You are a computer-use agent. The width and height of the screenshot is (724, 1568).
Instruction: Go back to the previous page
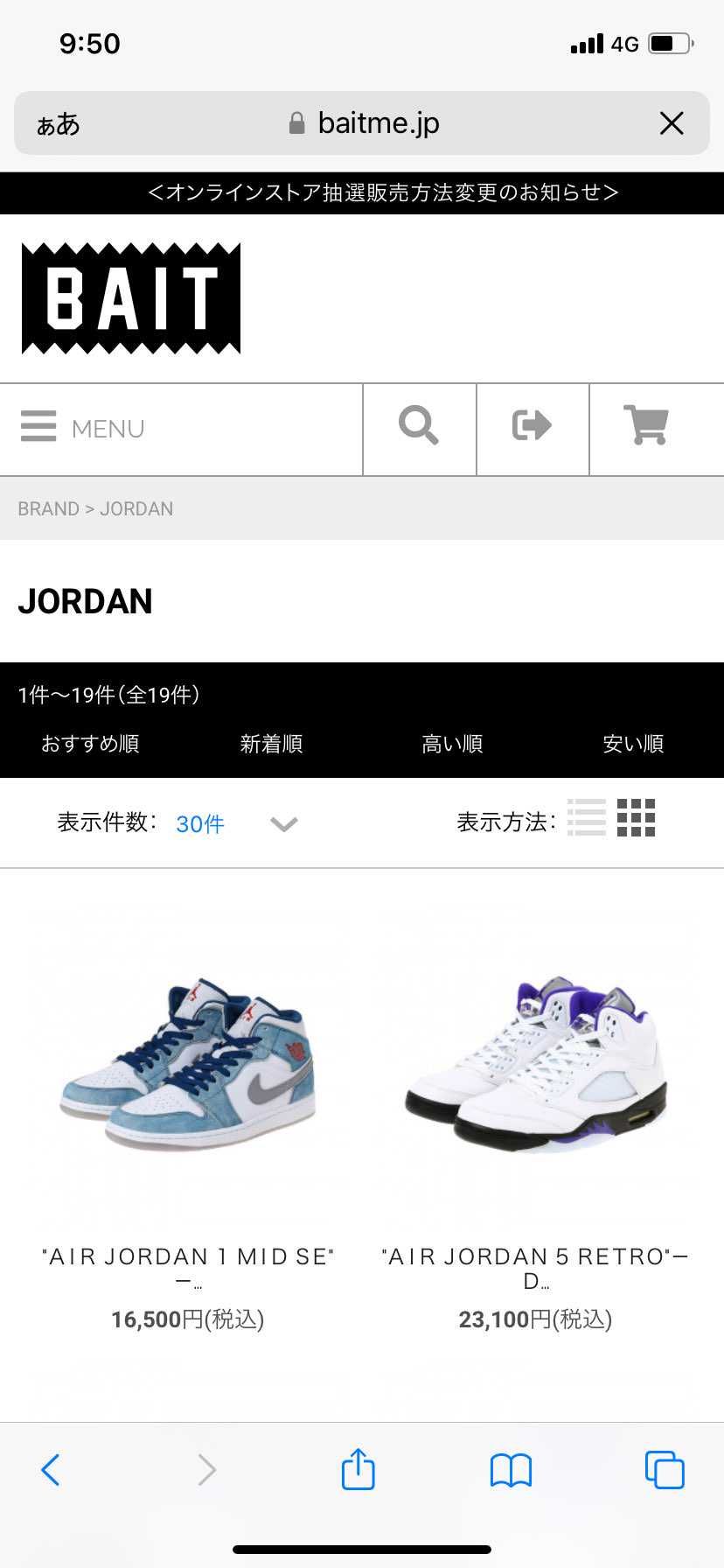(51, 1470)
